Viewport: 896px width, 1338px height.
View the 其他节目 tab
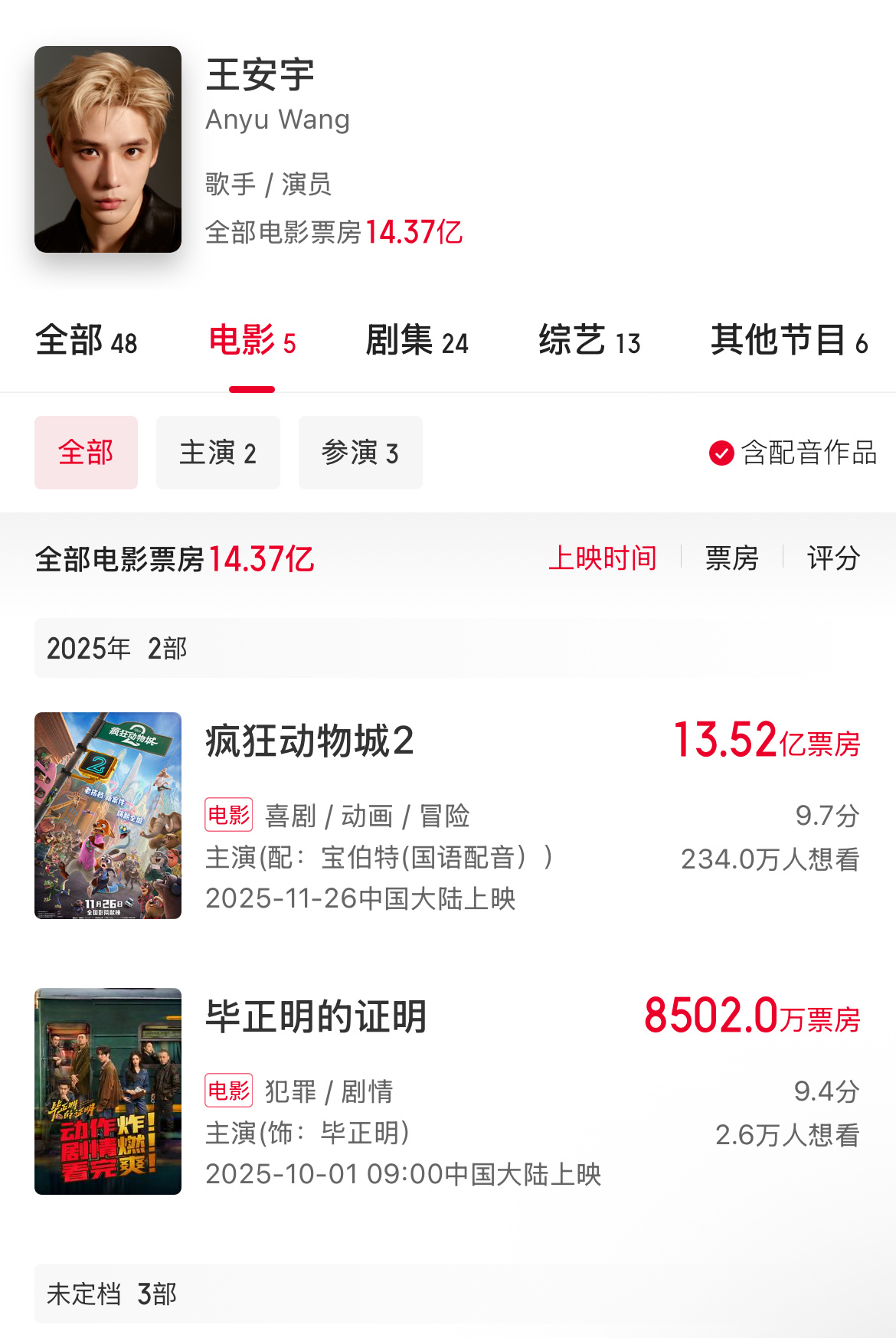(x=789, y=342)
